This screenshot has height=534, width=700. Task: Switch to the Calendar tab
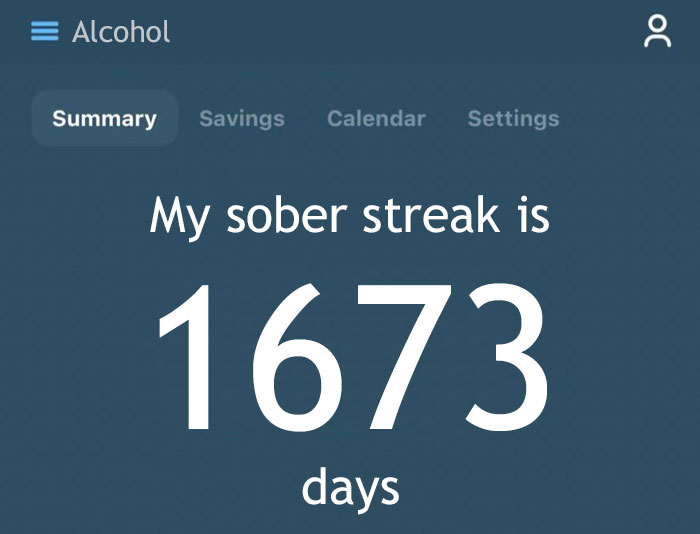[376, 119]
